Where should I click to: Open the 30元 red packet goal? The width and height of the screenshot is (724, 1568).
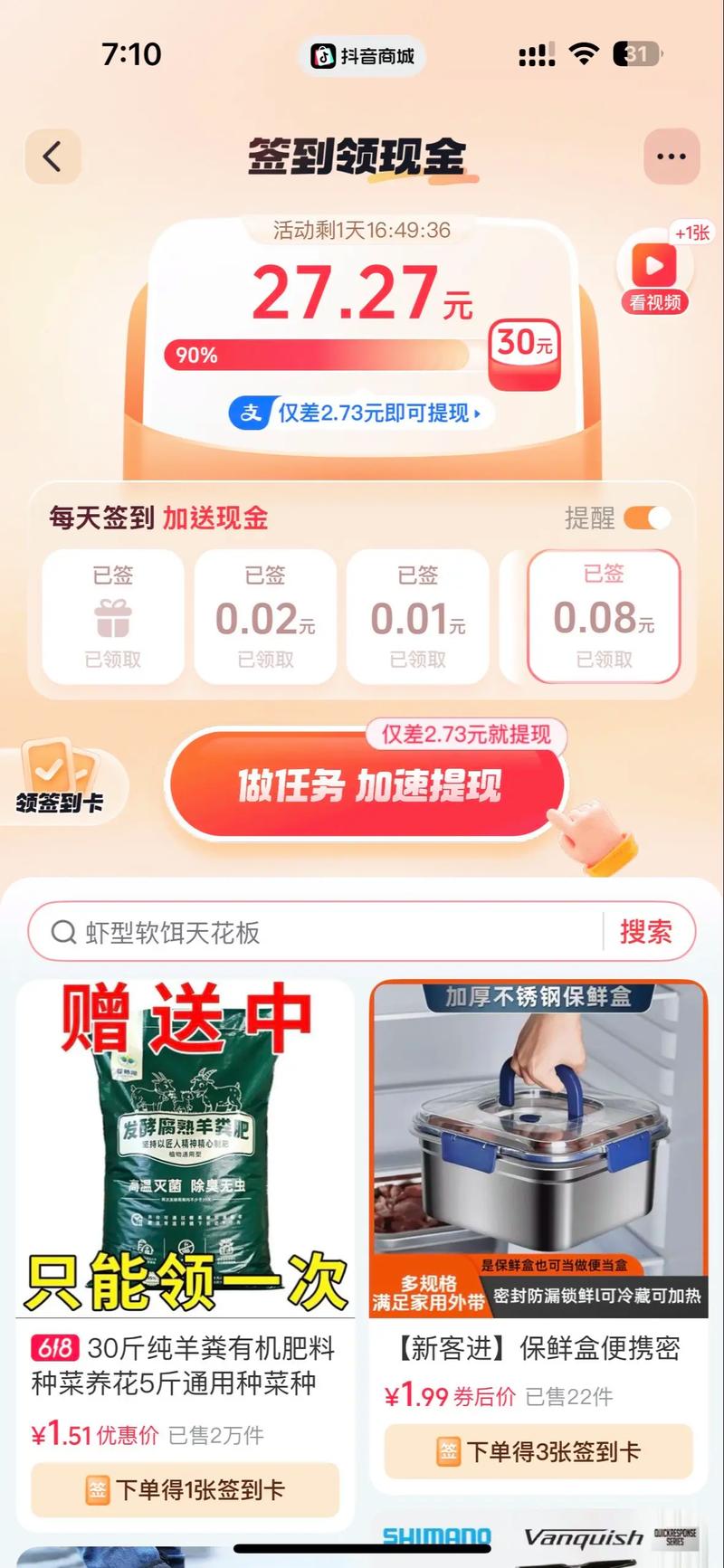524,347
